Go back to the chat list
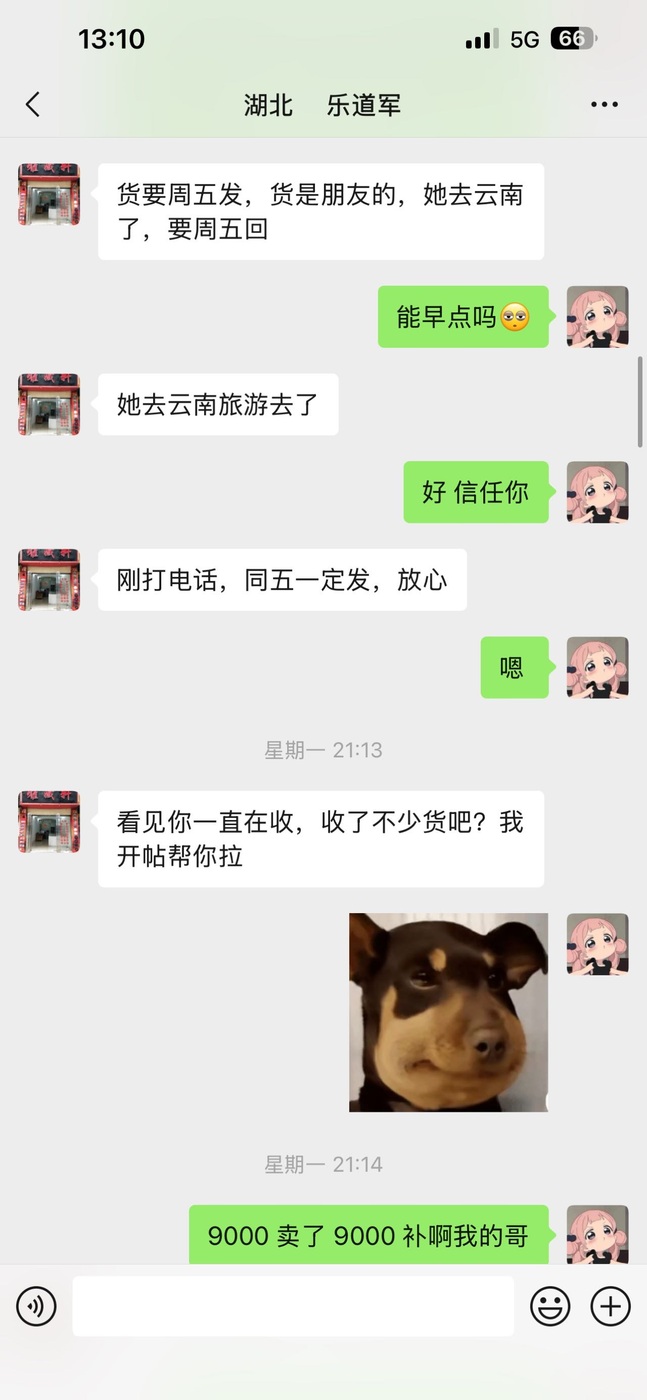 click(33, 105)
